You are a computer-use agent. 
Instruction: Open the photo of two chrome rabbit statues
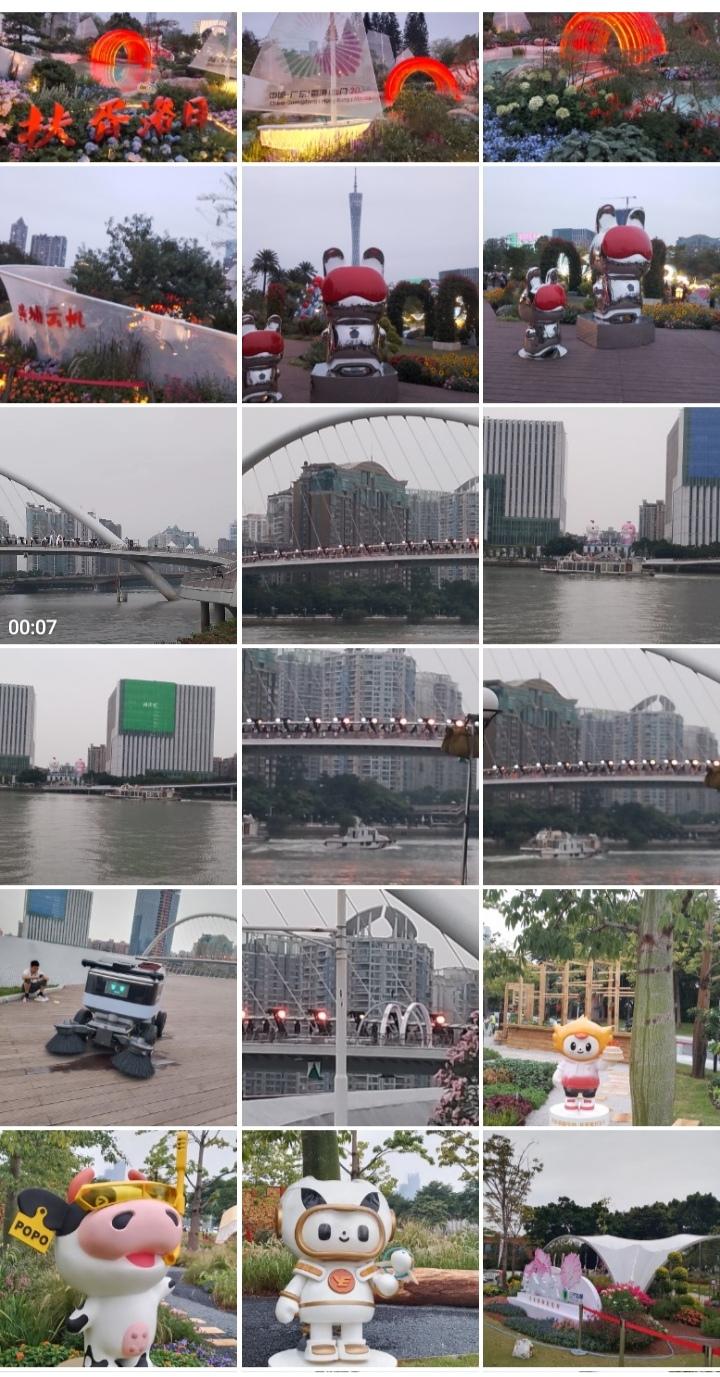(x=601, y=284)
